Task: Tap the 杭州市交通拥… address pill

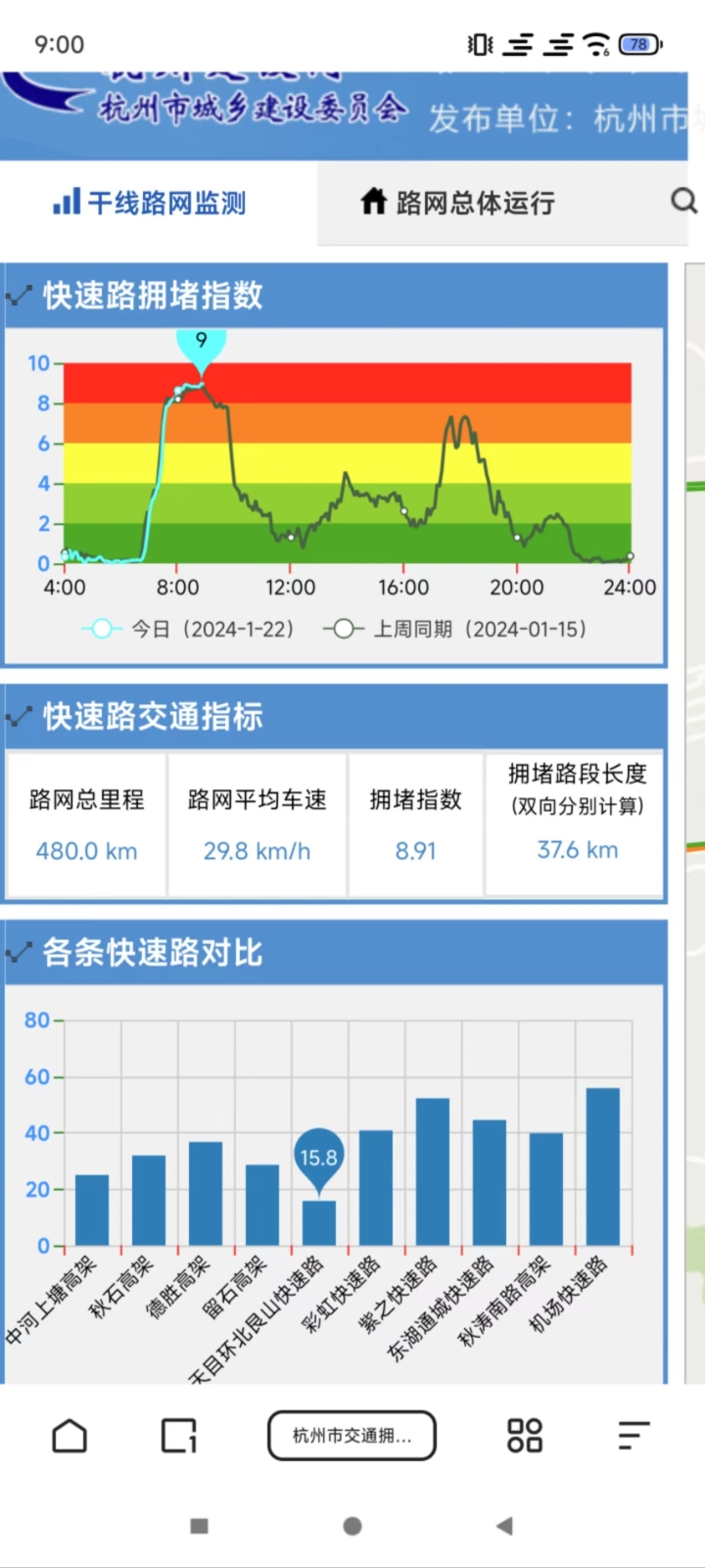Action: [x=352, y=1436]
